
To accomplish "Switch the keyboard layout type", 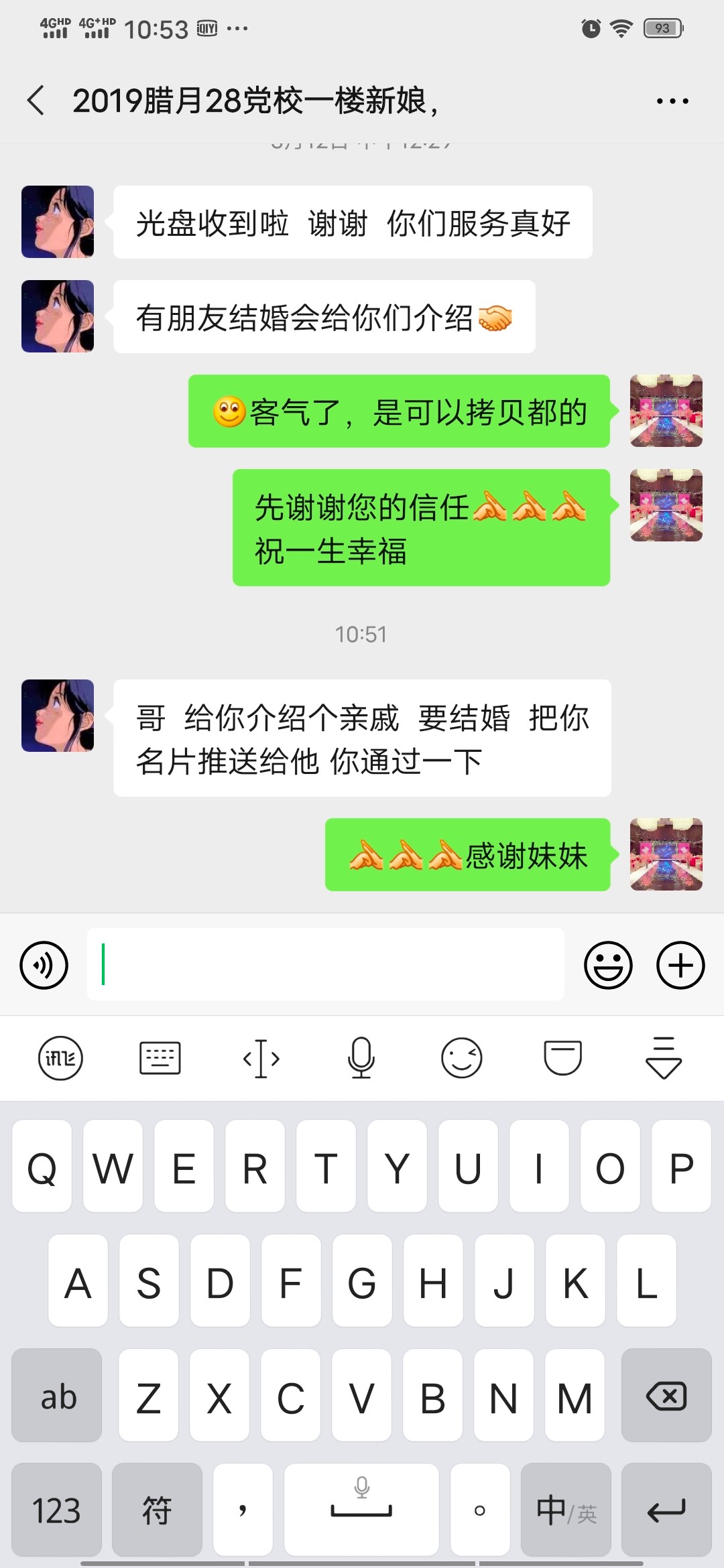I will pyautogui.click(x=160, y=1058).
